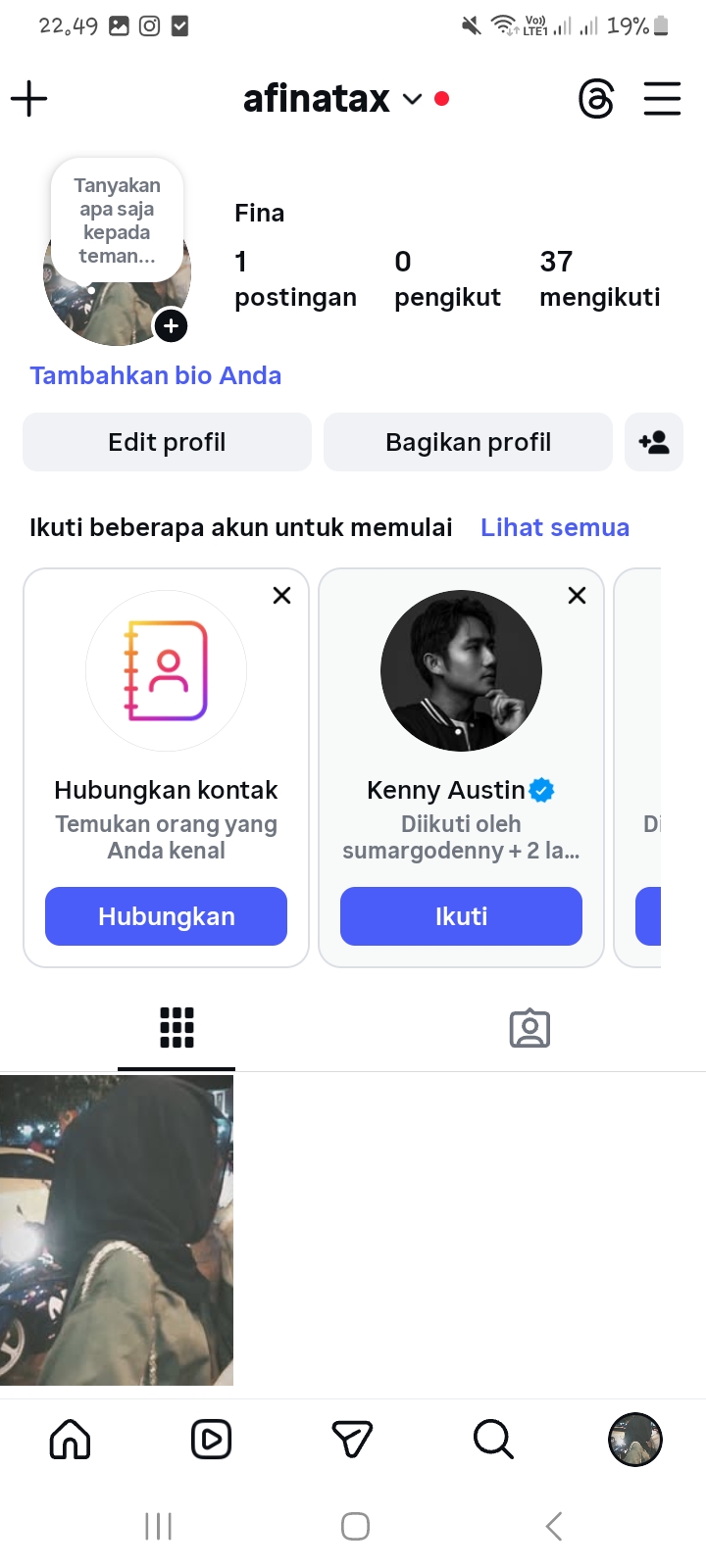Open the hamburger menu
This screenshot has height=1568, width=706.
point(662,99)
